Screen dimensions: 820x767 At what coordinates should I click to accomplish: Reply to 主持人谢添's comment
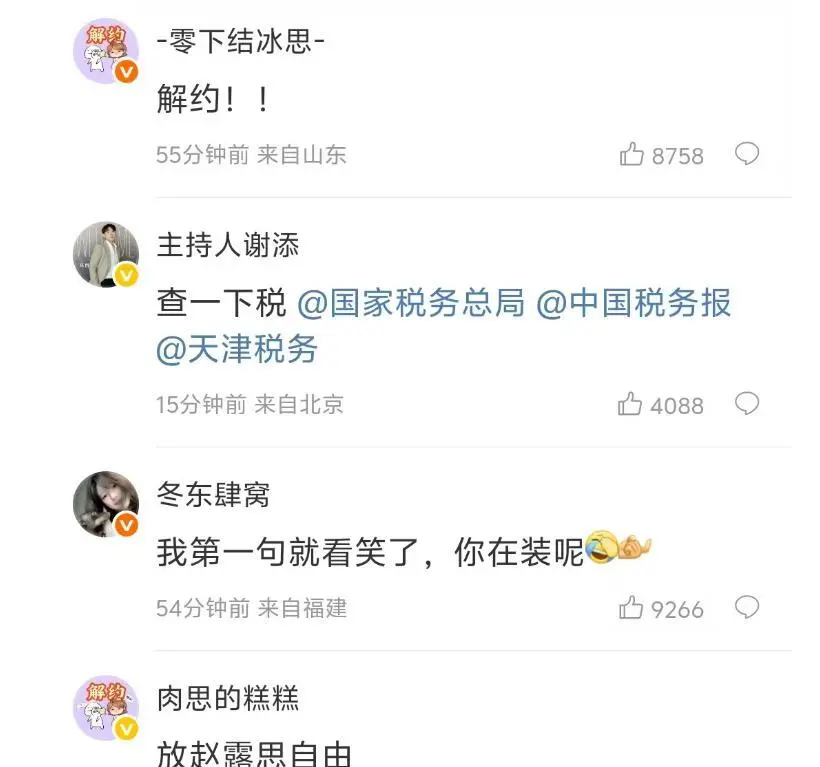pos(747,403)
